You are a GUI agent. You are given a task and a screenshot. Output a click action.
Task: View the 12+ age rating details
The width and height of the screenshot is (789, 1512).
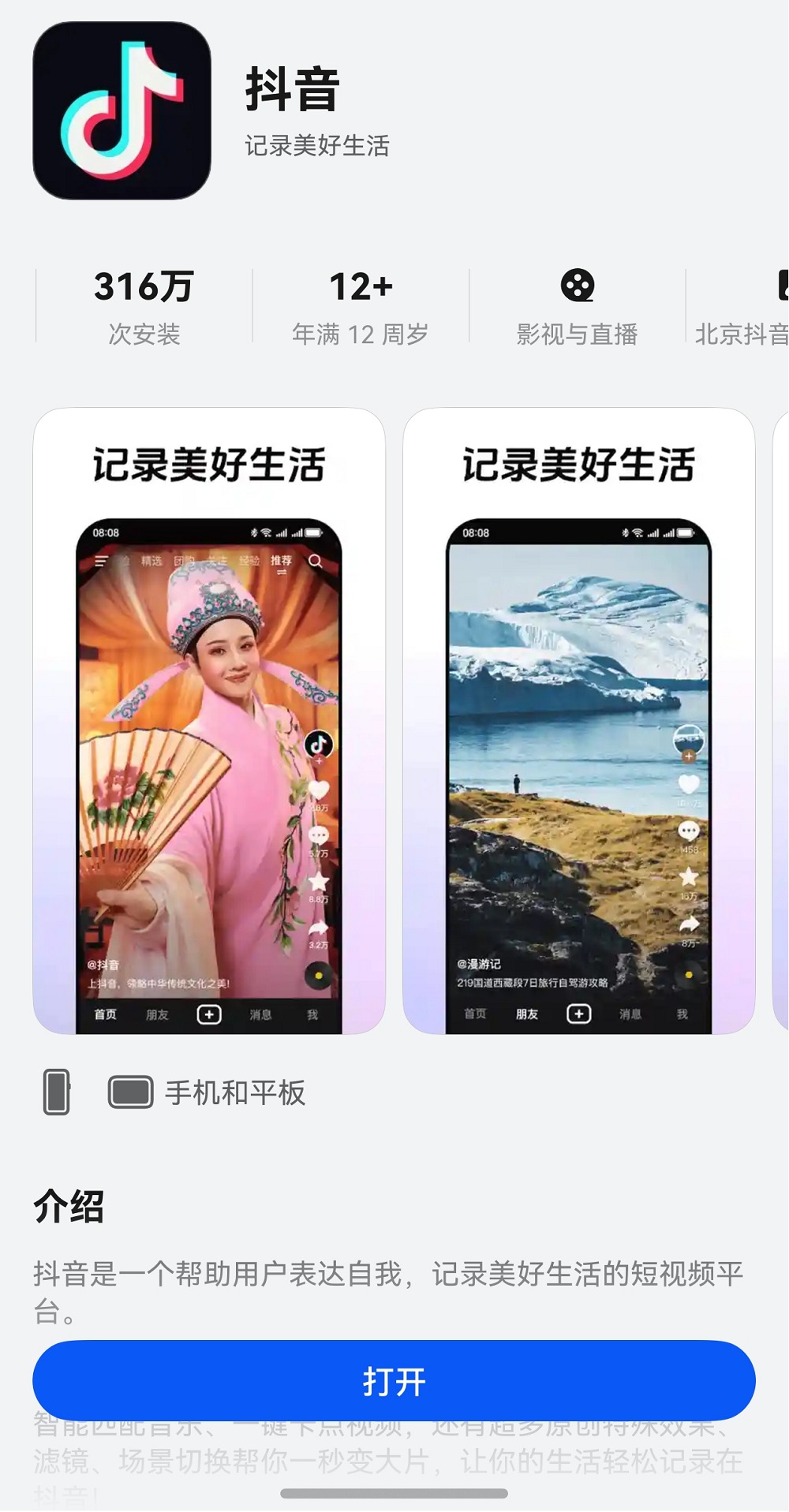click(x=361, y=306)
